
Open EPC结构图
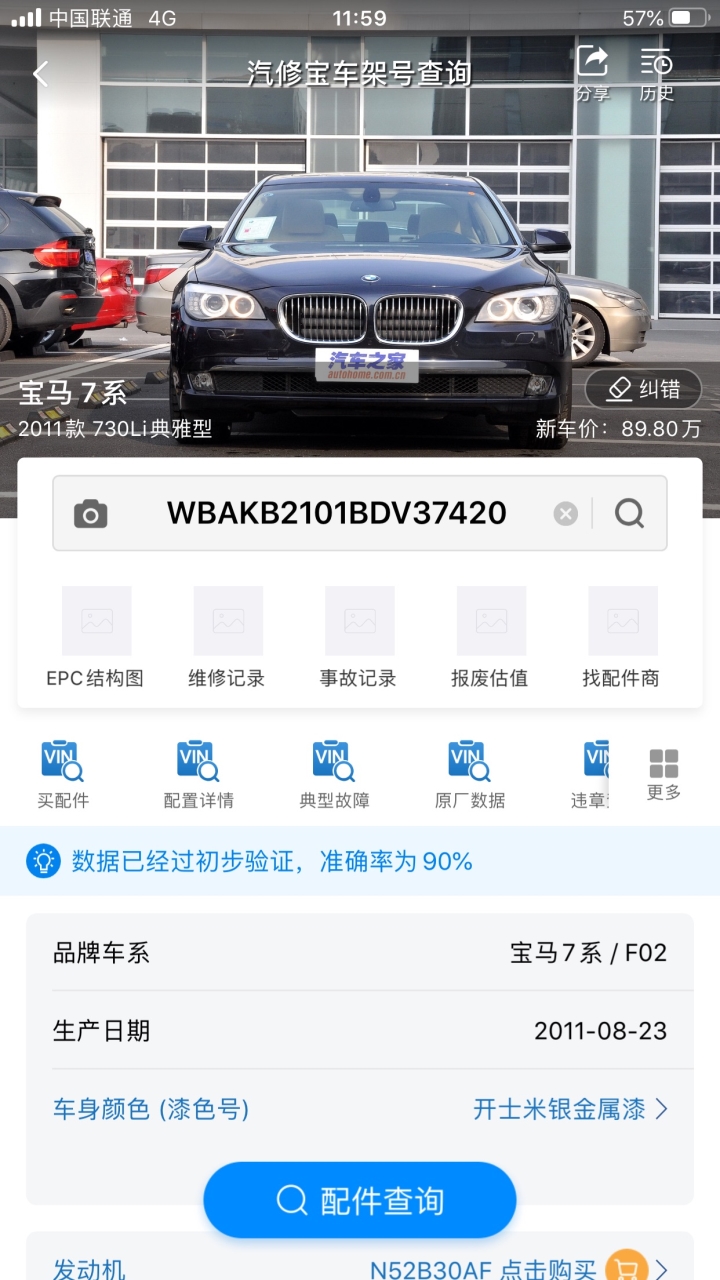pyautogui.click(x=96, y=638)
